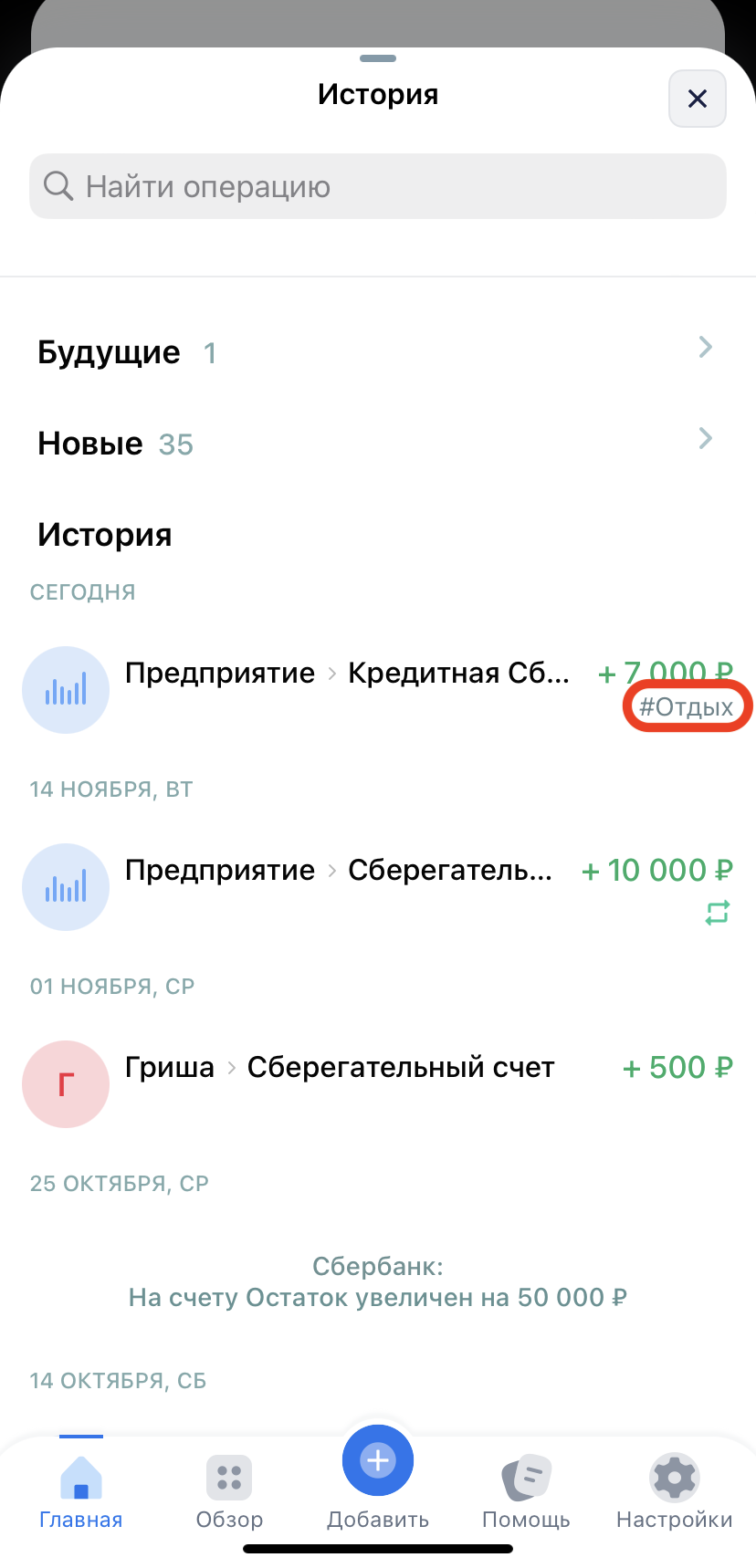Go to the Помощь tab
This screenshot has width=756, height=1568.
pos(526,1493)
